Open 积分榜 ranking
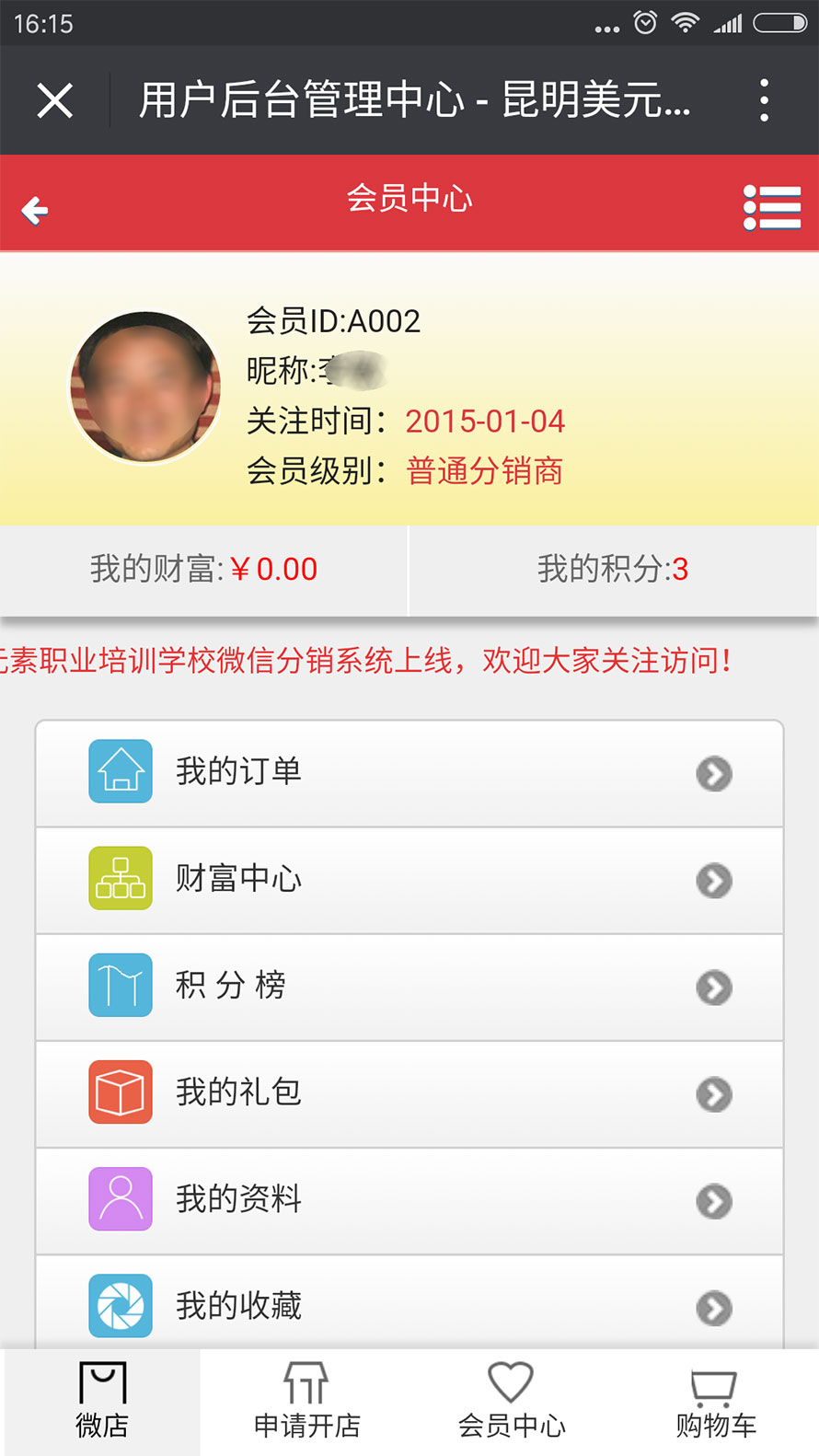 tap(409, 987)
